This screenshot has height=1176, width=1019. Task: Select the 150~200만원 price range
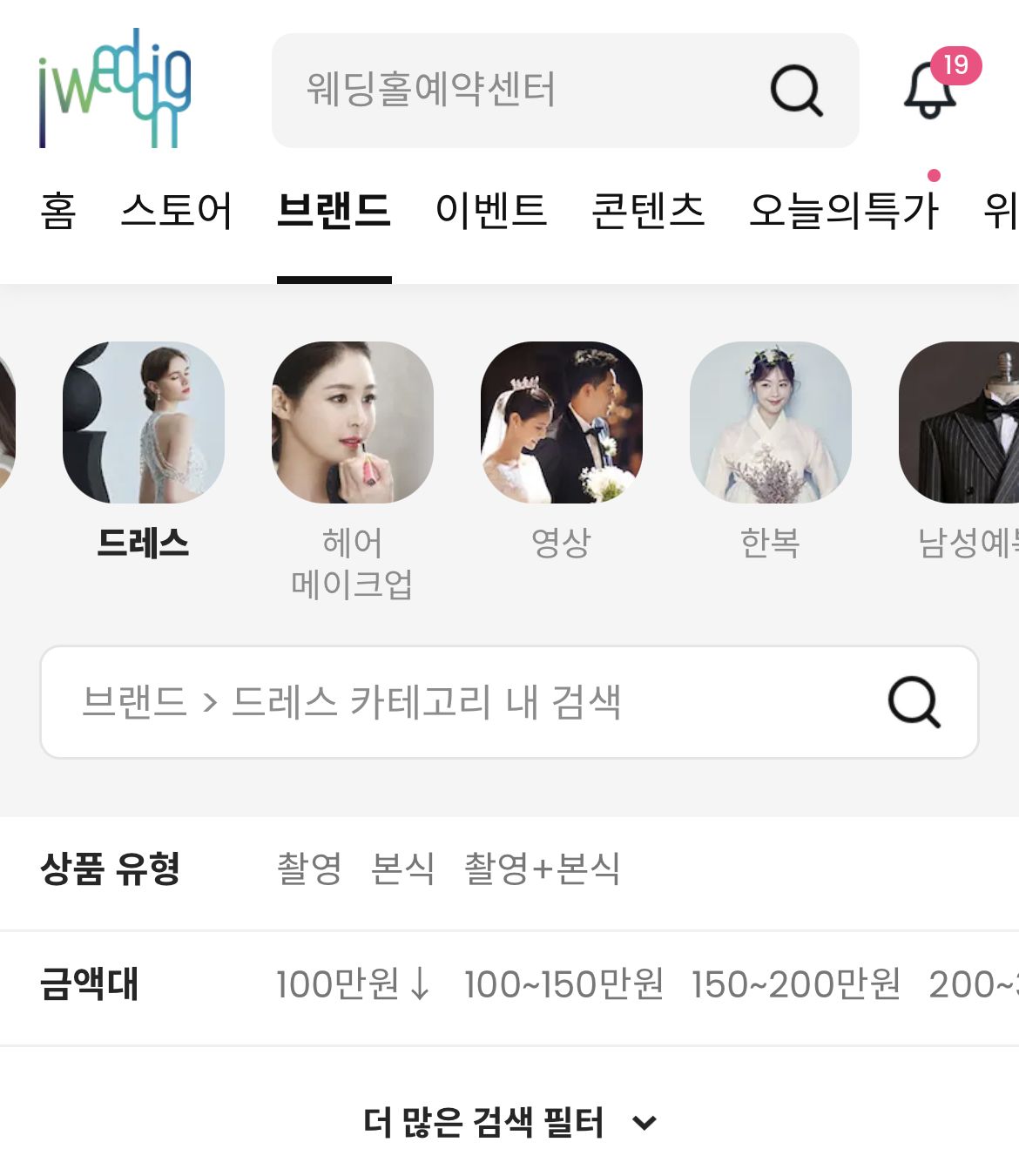tap(795, 984)
